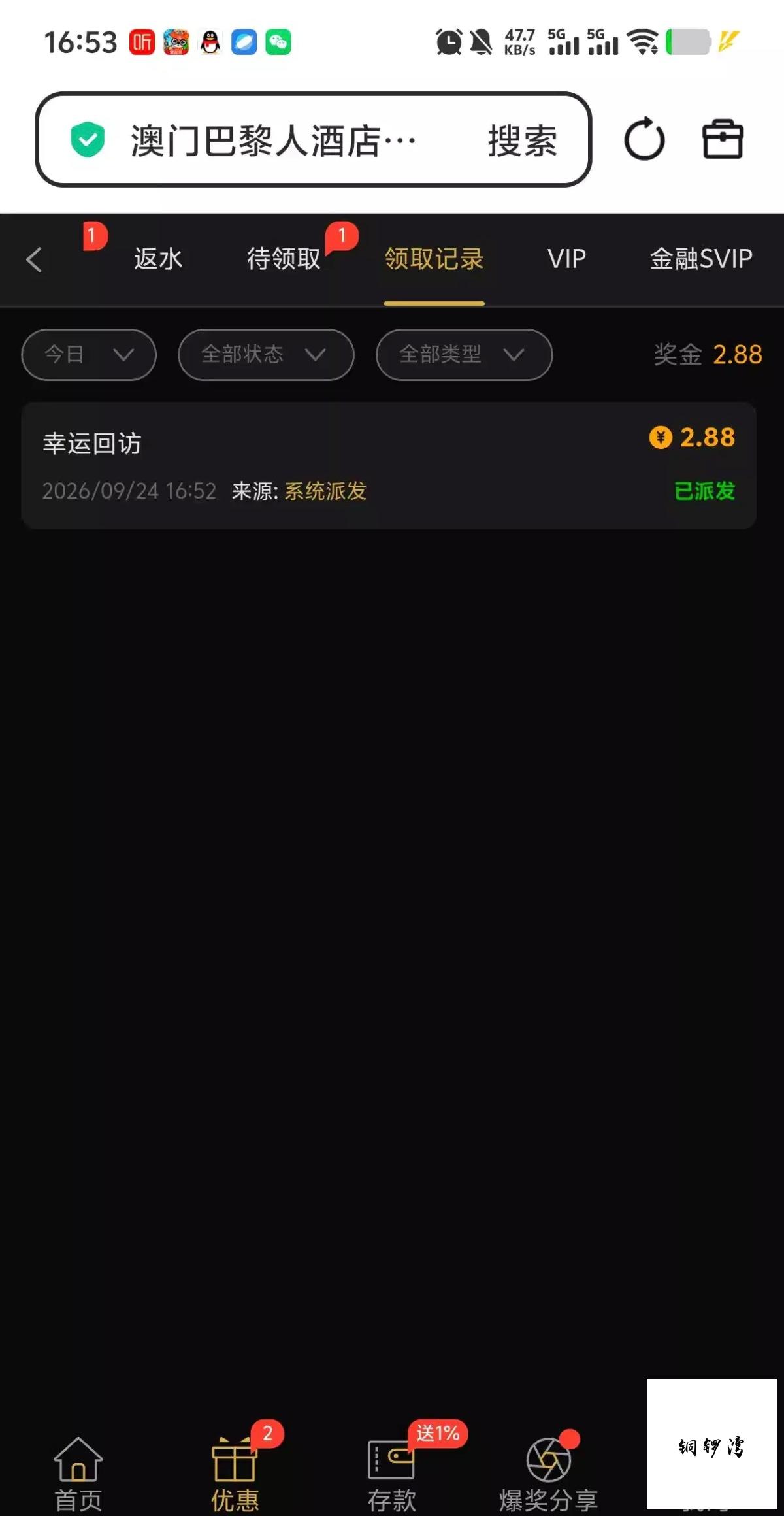The height and width of the screenshot is (1516, 784).
Task: Switch to the 返水 tab
Action: tap(158, 259)
